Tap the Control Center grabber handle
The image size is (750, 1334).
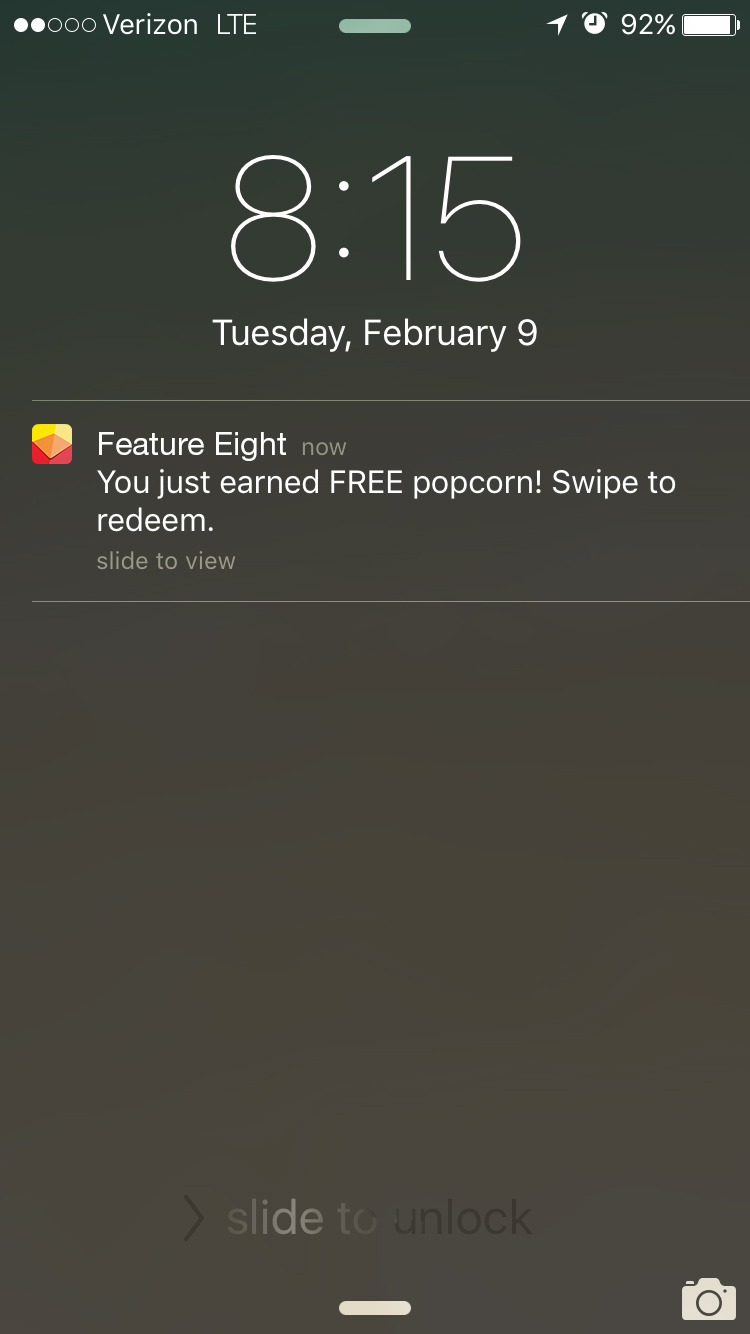[x=375, y=1307]
